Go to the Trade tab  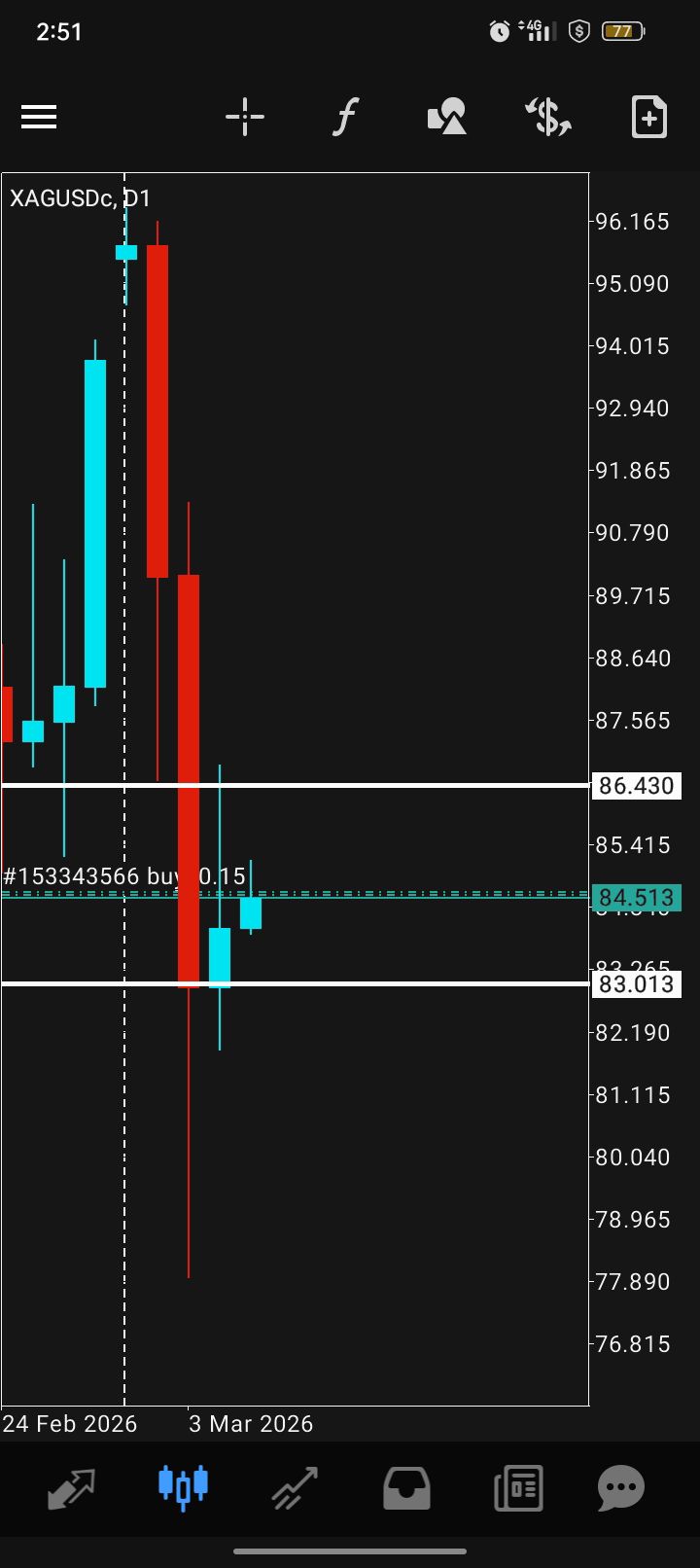(295, 1487)
